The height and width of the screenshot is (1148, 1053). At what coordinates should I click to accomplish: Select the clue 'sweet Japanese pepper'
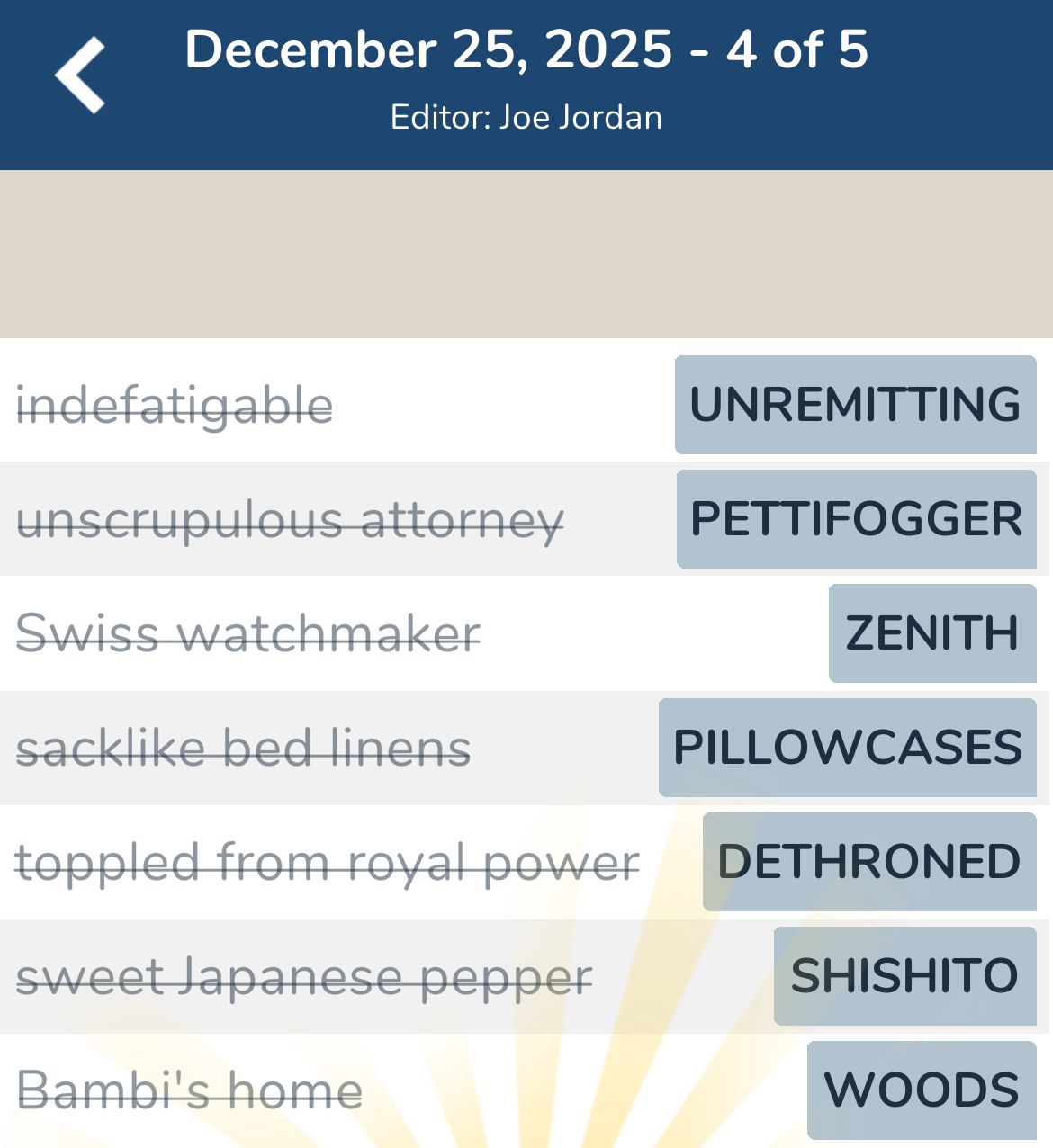(306, 974)
